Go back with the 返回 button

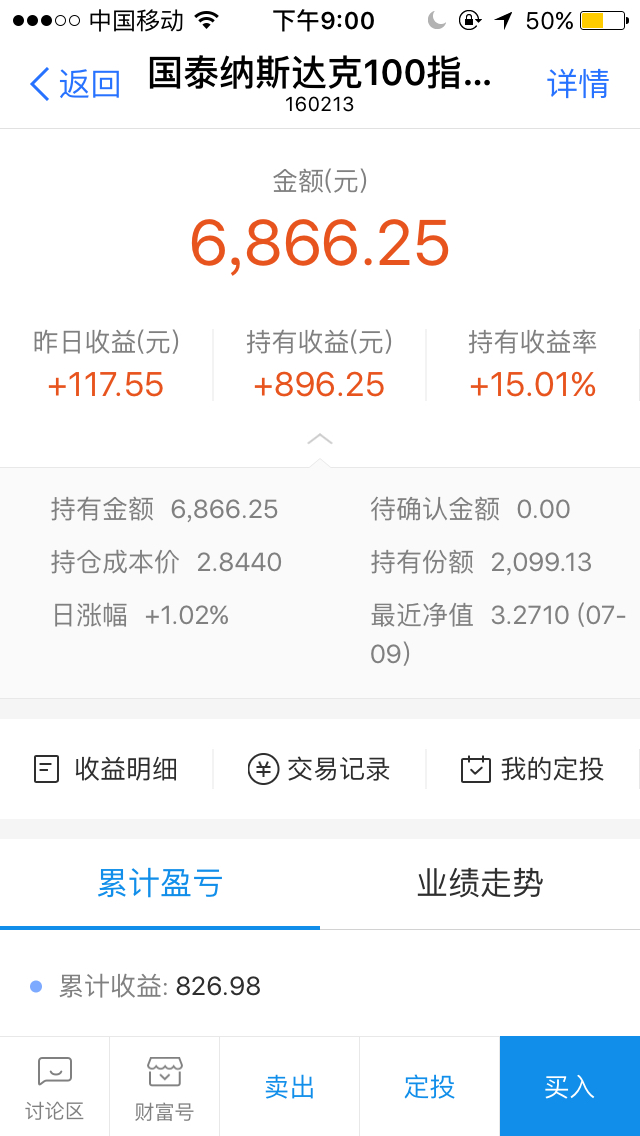75,84
